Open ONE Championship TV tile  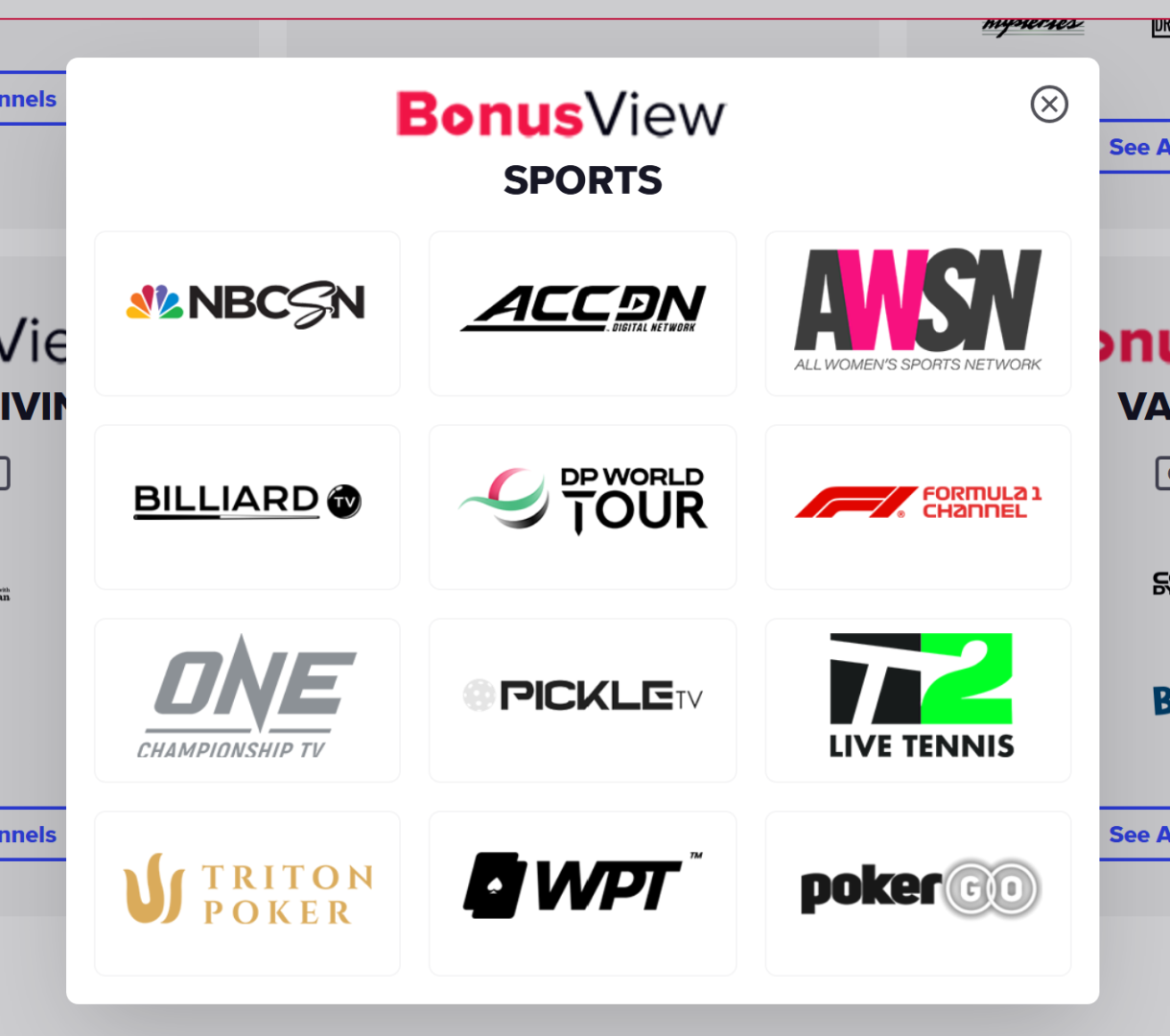(247, 700)
